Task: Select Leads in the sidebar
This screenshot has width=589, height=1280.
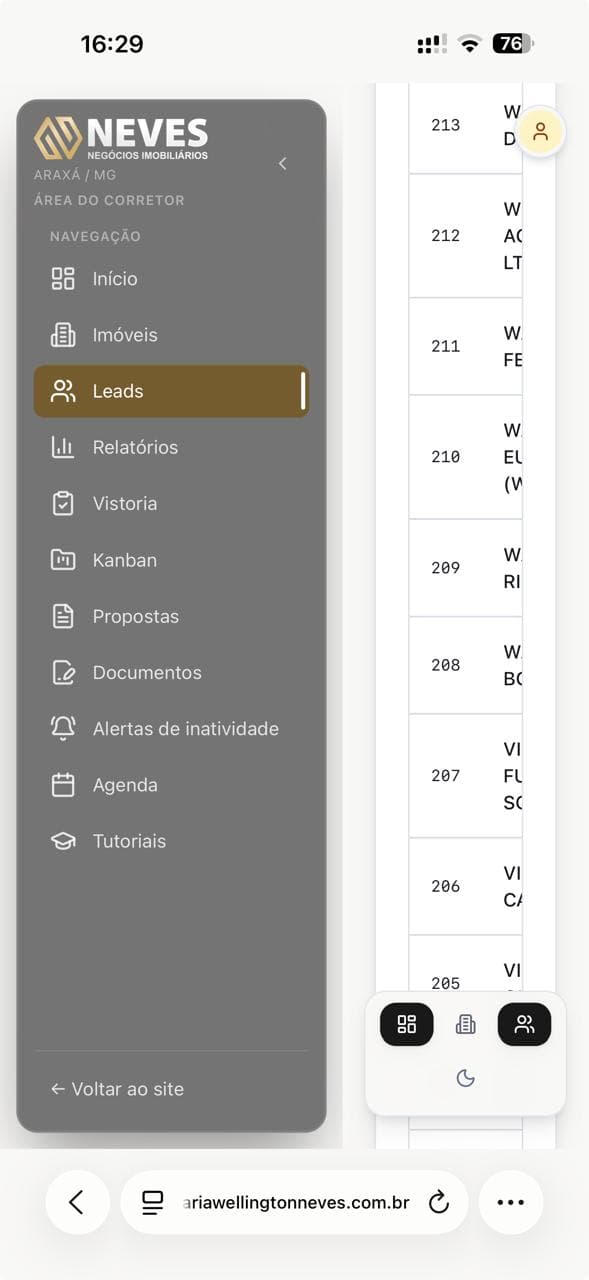Action: click(171, 391)
